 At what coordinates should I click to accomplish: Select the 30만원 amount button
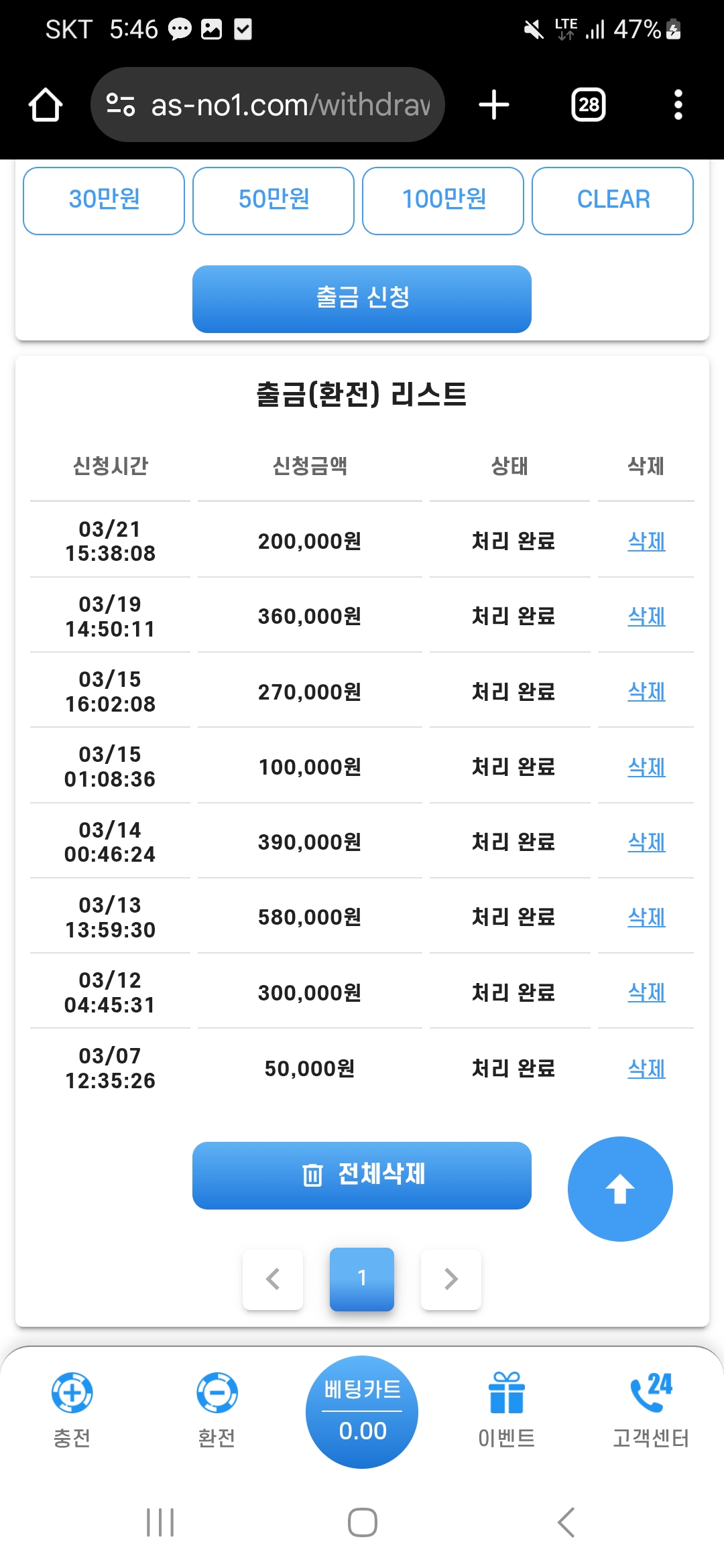click(104, 200)
